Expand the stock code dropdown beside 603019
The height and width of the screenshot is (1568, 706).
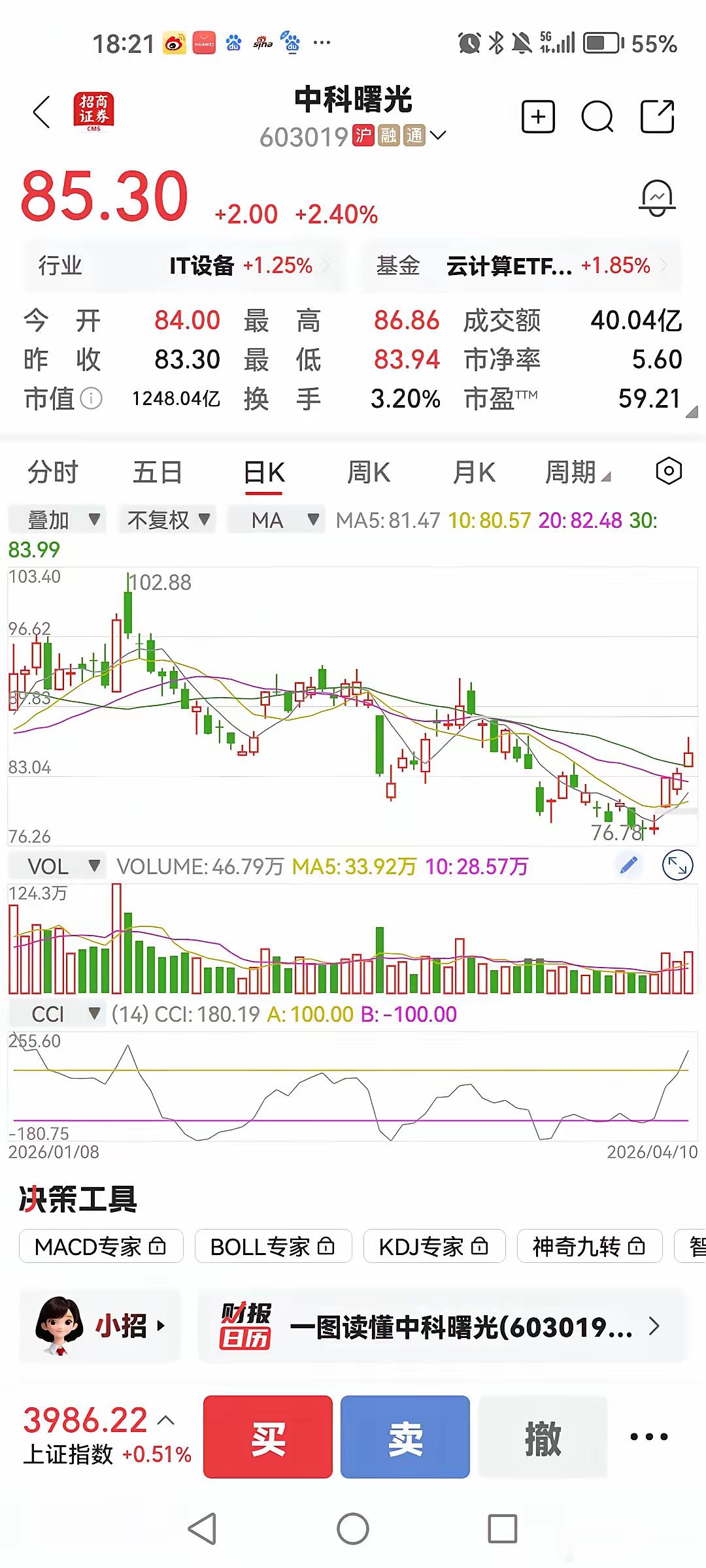tap(439, 135)
